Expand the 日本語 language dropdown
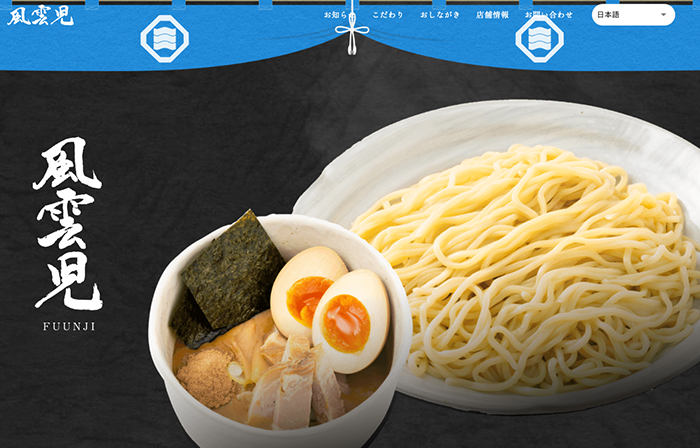Screen dimensions: 700x448 [x=633, y=15]
